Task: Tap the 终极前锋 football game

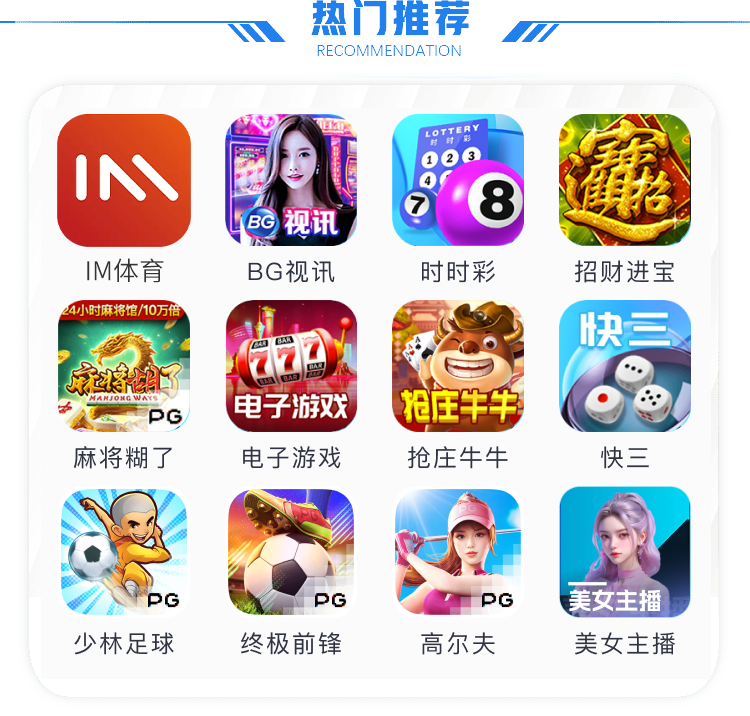Action: (291, 552)
